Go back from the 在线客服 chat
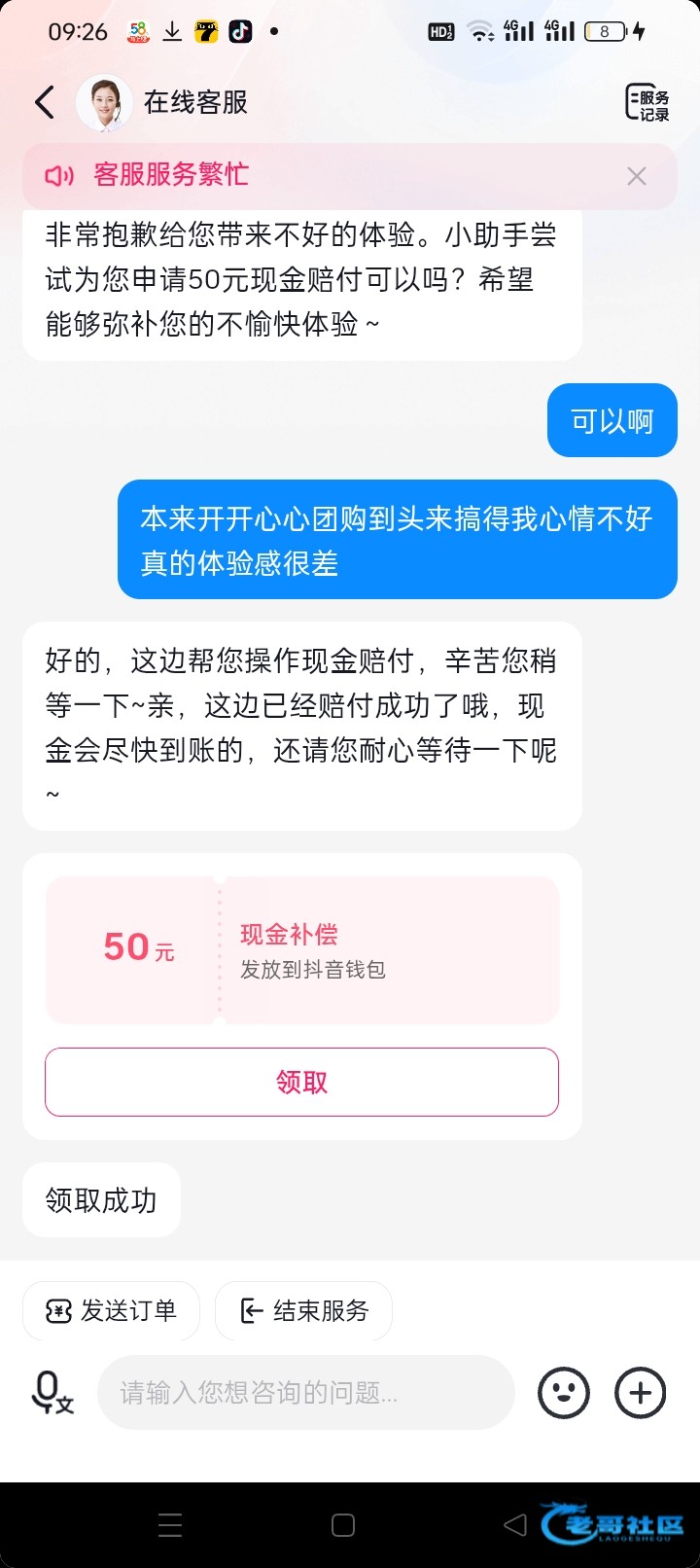The image size is (700, 1568). click(45, 102)
